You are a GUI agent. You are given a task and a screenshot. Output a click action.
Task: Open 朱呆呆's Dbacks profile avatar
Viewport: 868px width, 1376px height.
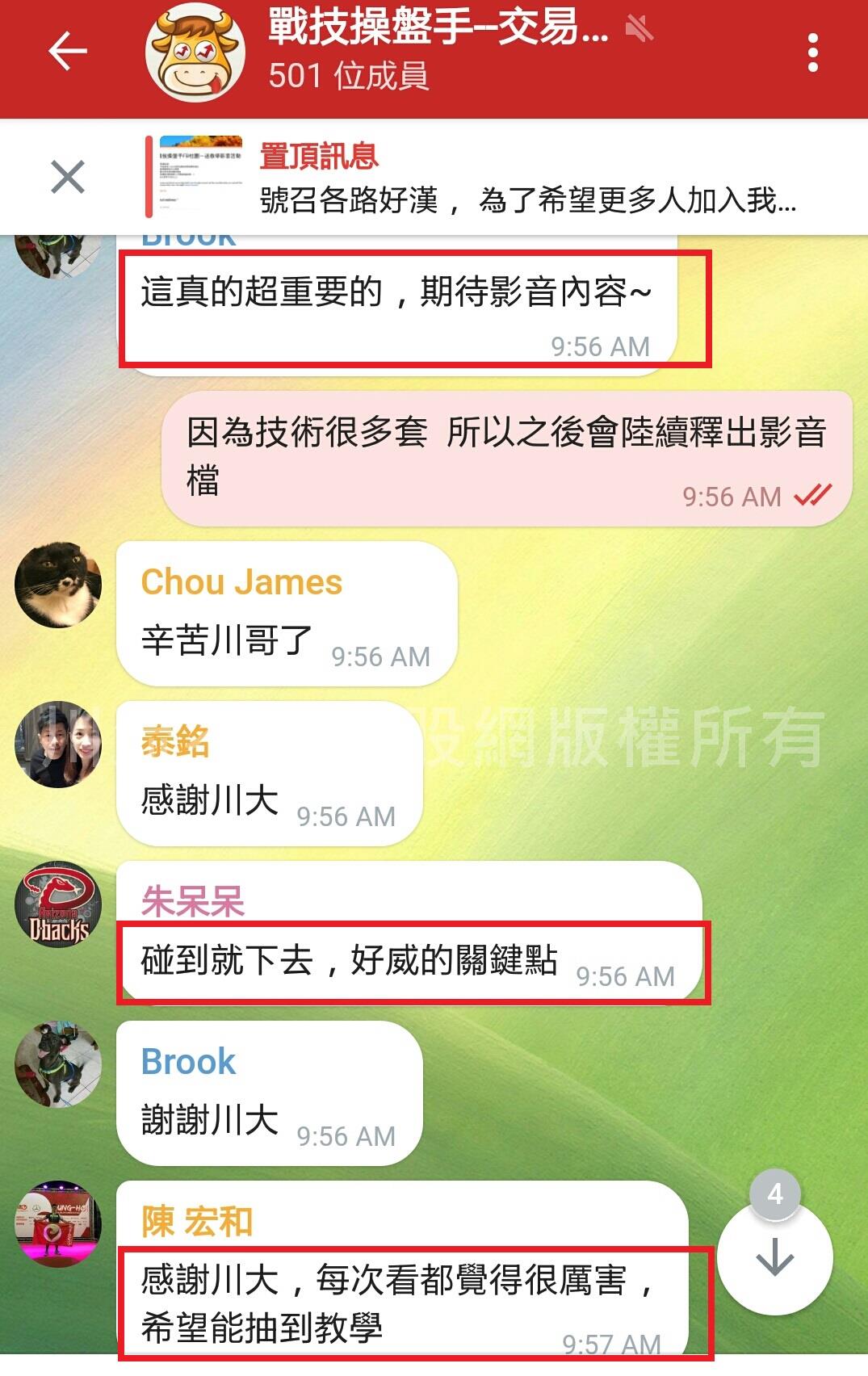tap(58, 905)
